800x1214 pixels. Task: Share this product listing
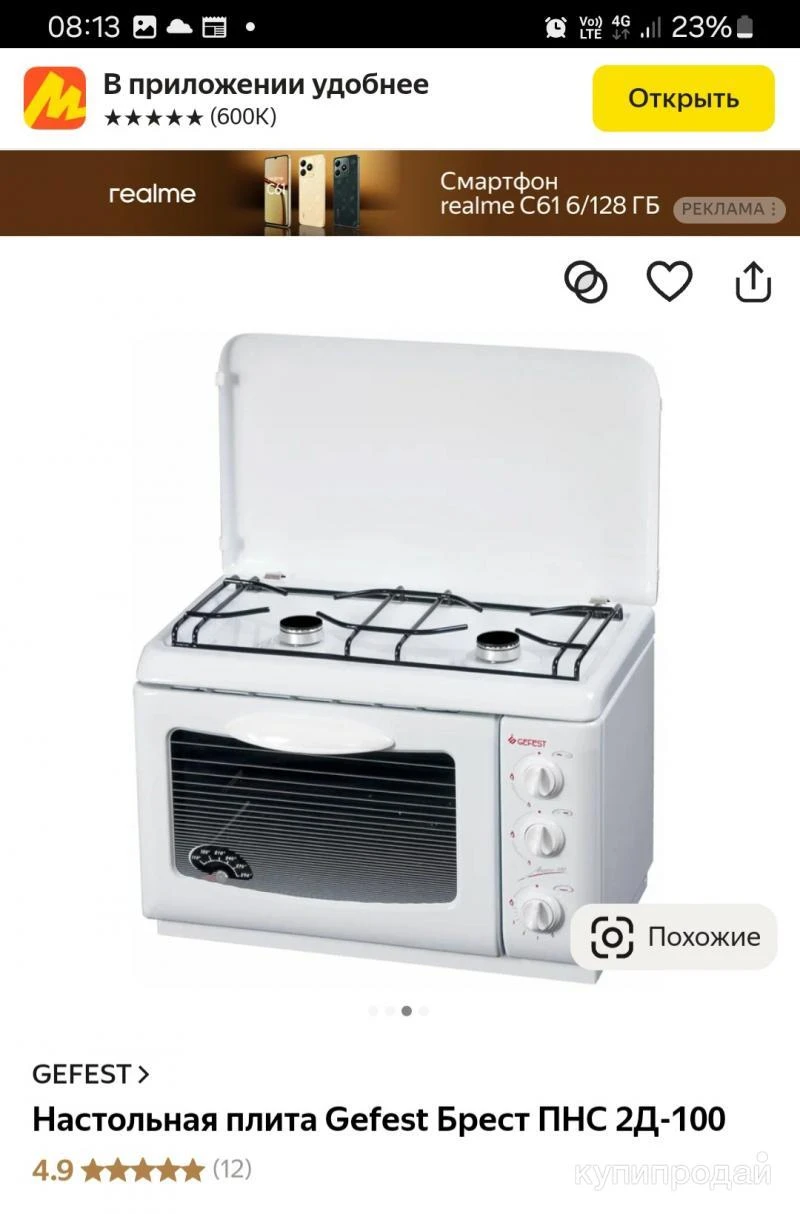coord(753,281)
